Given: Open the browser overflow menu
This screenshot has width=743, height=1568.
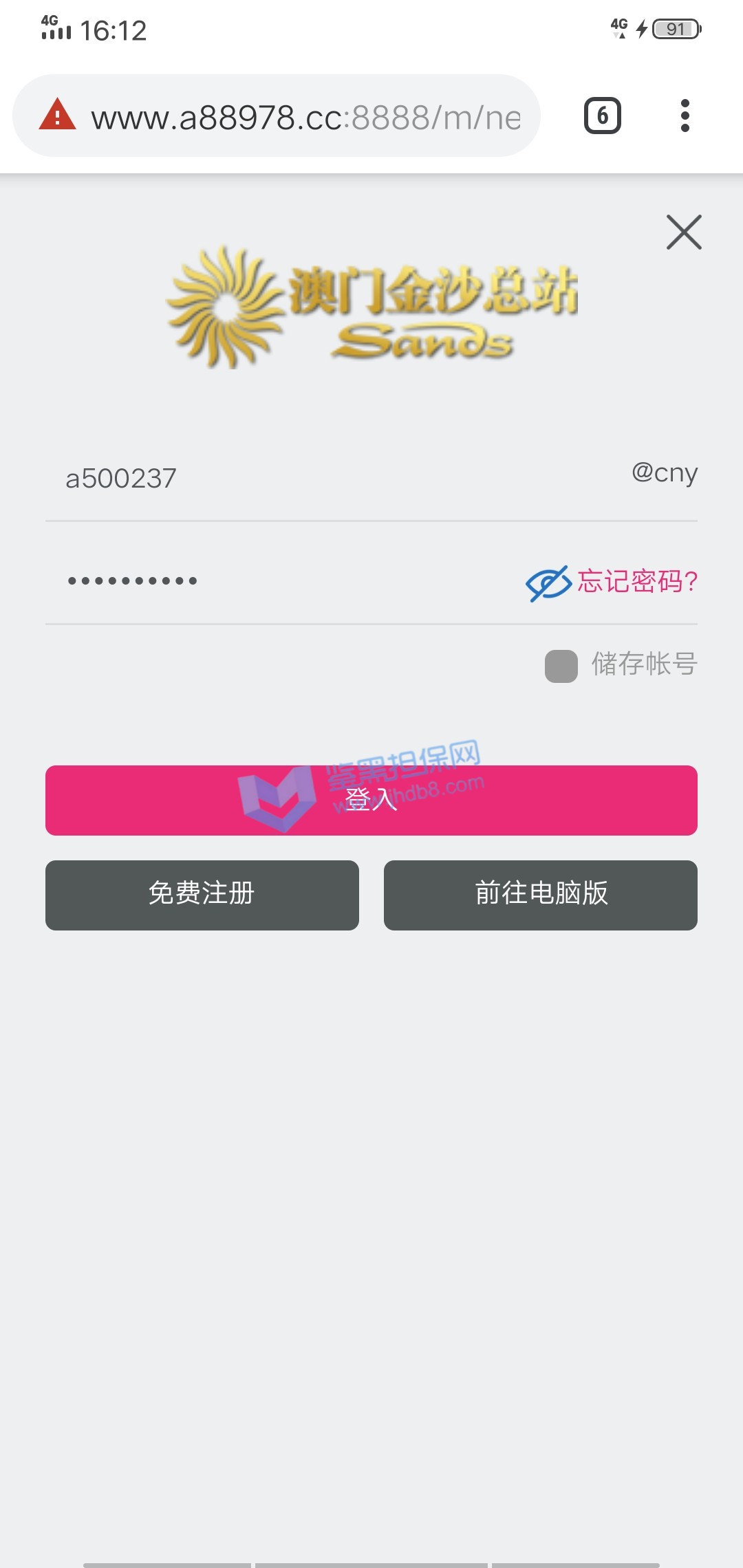Looking at the screenshot, I should click(685, 116).
